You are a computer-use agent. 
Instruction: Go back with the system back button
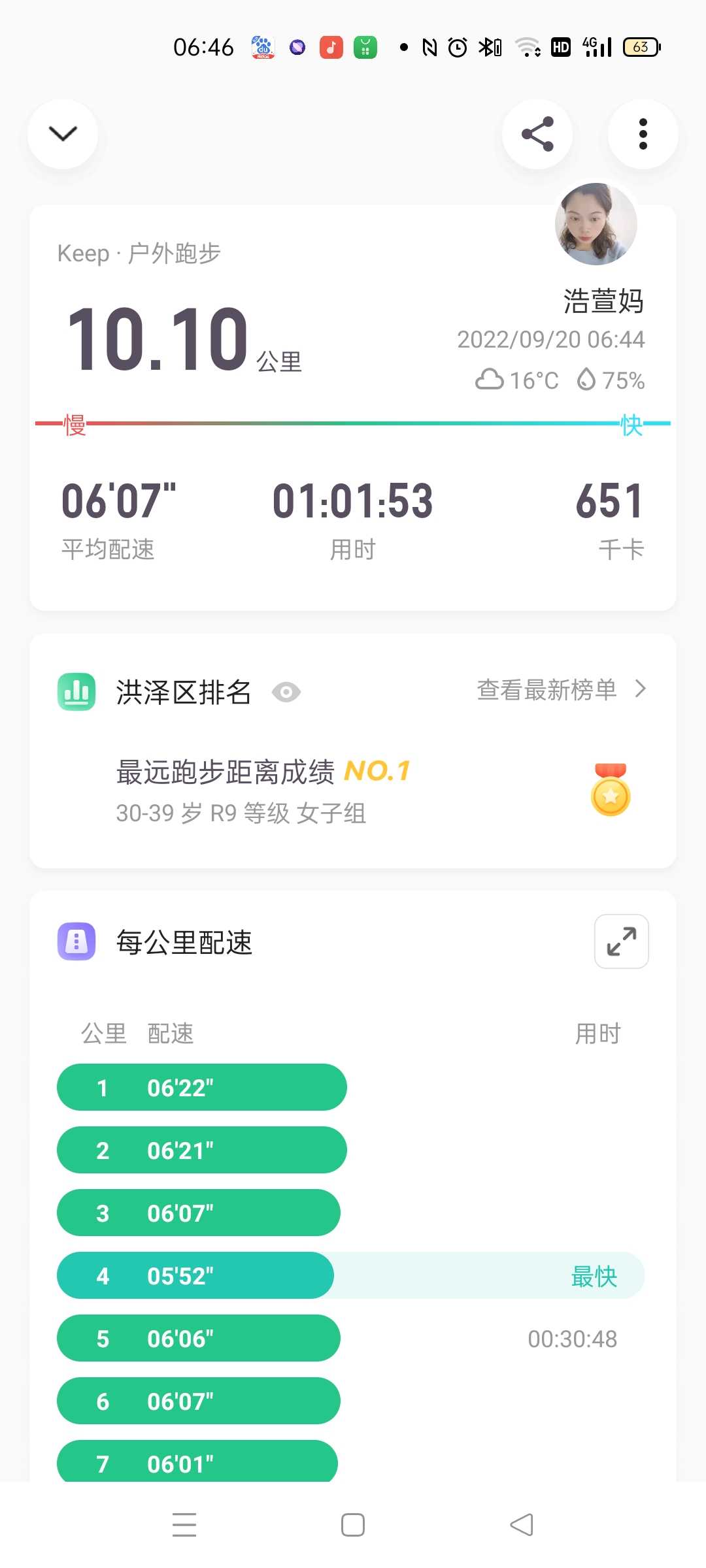click(x=522, y=1525)
